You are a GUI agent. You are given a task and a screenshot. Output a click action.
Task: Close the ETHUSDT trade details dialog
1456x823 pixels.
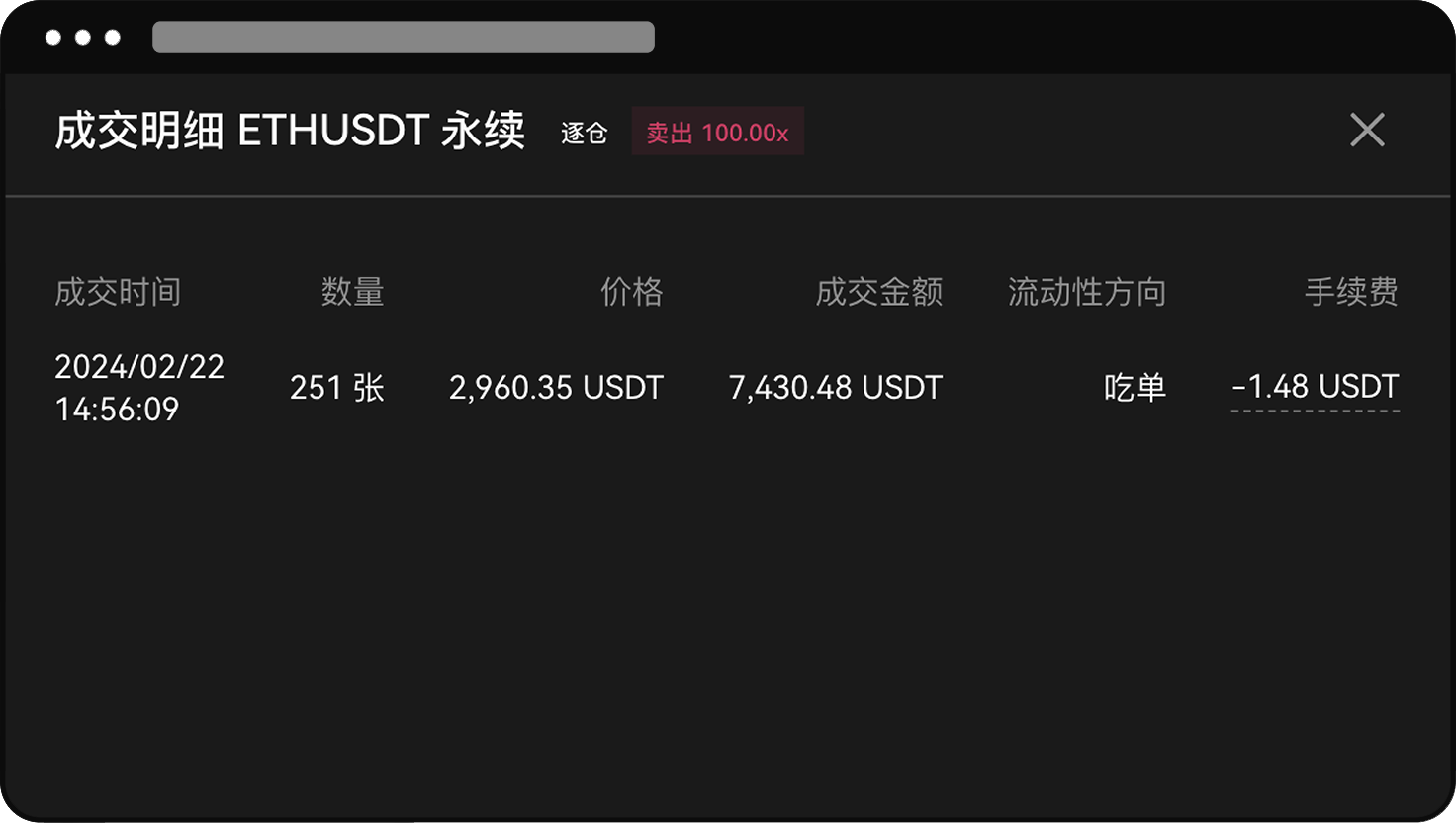click(1367, 130)
